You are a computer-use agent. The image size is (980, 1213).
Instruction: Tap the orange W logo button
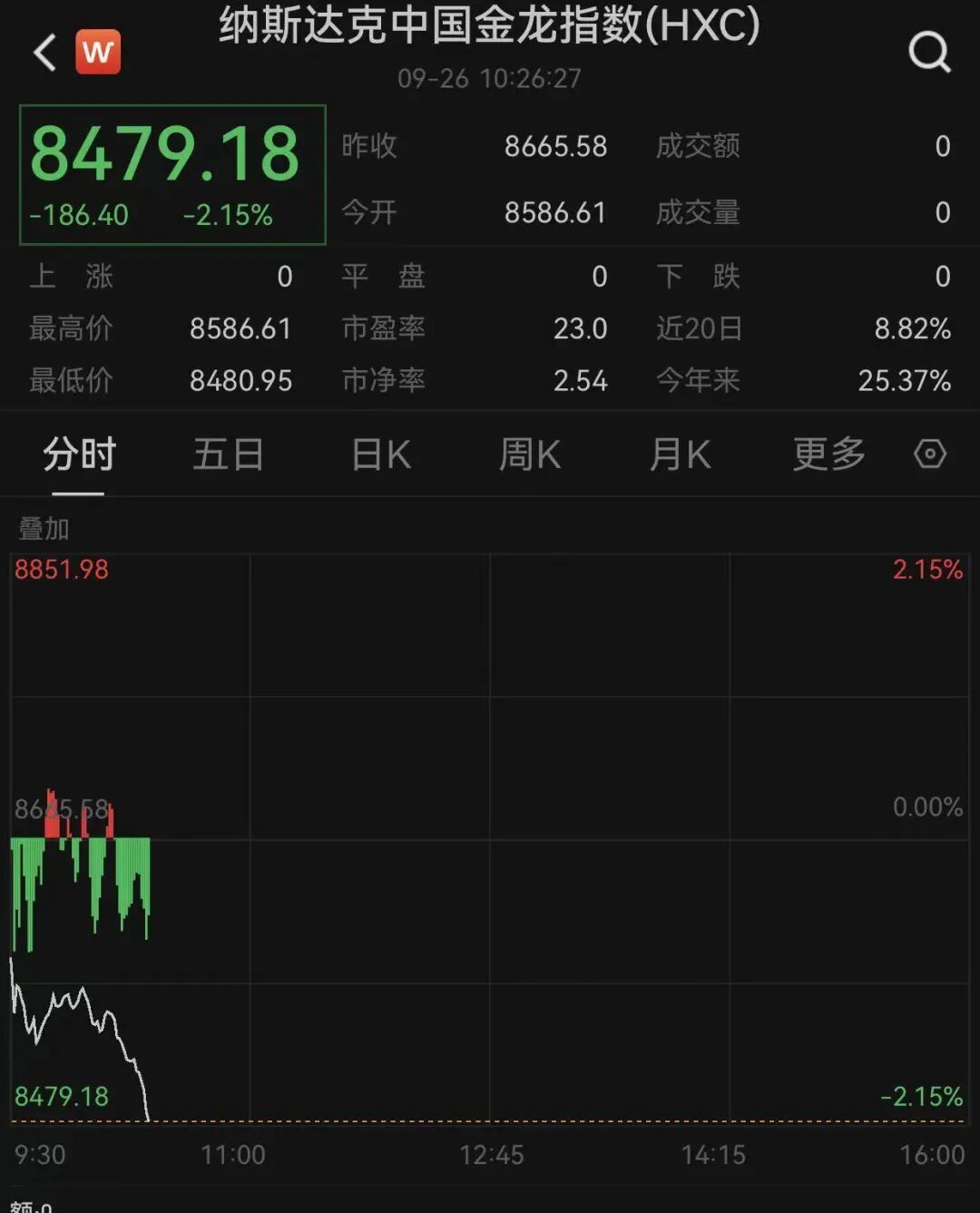point(98,52)
